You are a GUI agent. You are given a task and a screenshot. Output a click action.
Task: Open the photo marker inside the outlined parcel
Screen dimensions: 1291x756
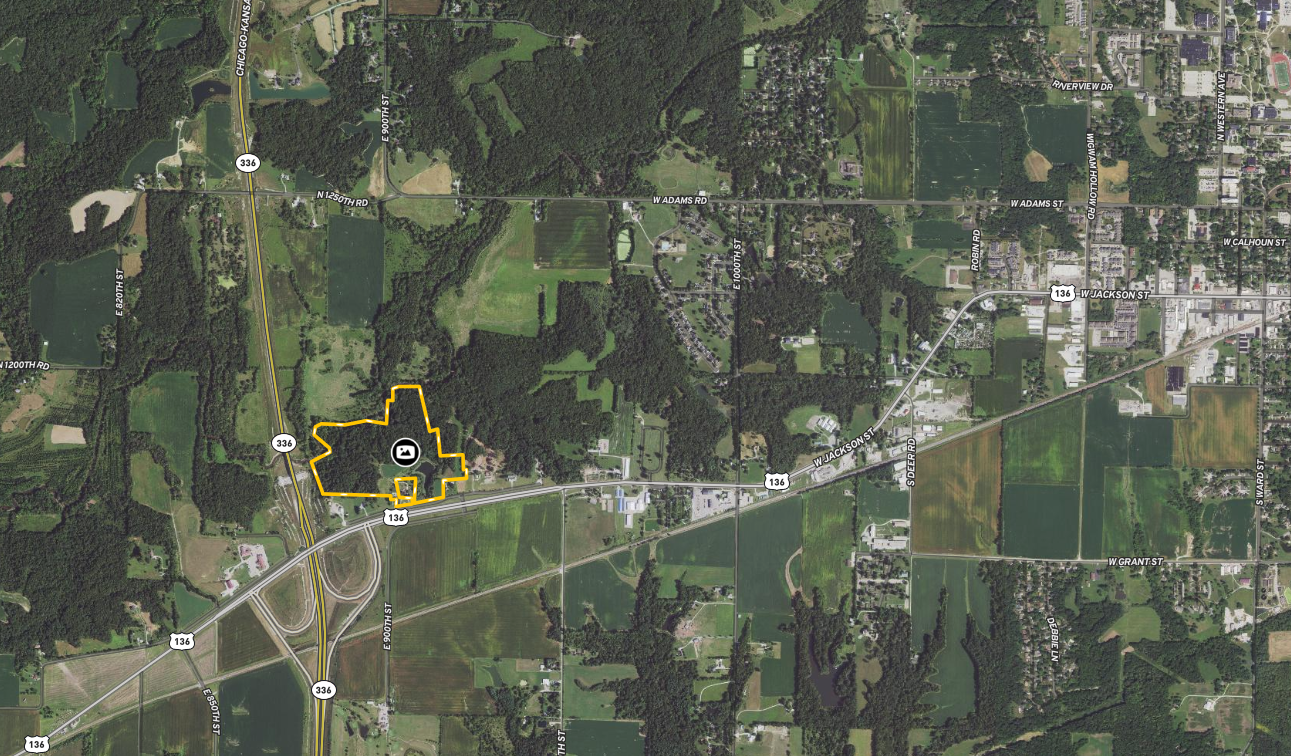point(405,452)
